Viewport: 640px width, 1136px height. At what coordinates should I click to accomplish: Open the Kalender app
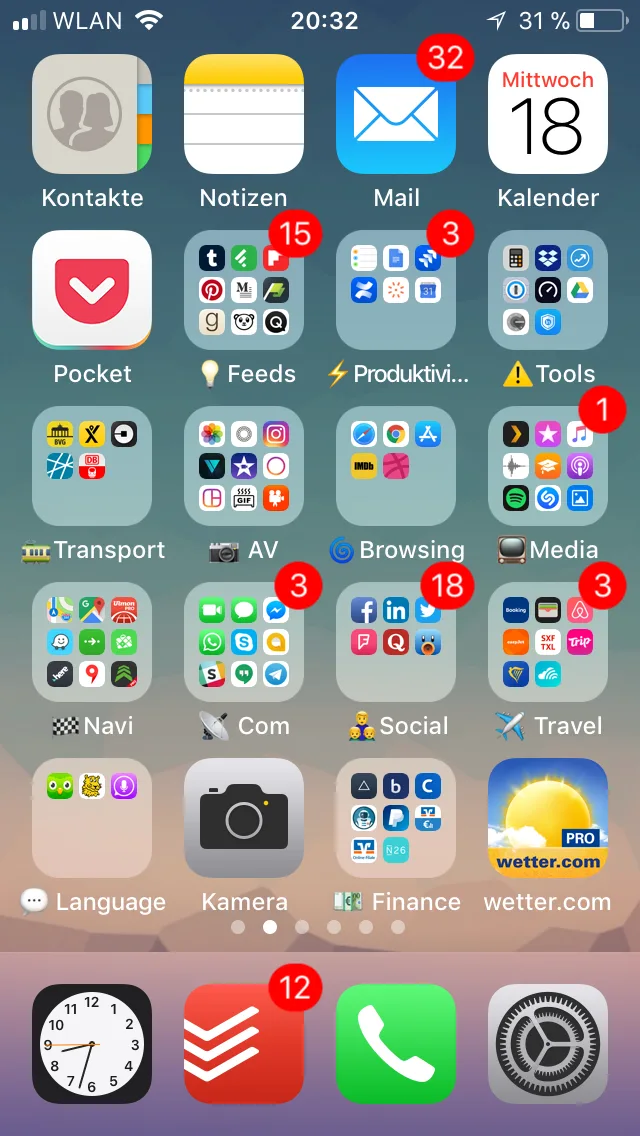[x=548, y=114]
